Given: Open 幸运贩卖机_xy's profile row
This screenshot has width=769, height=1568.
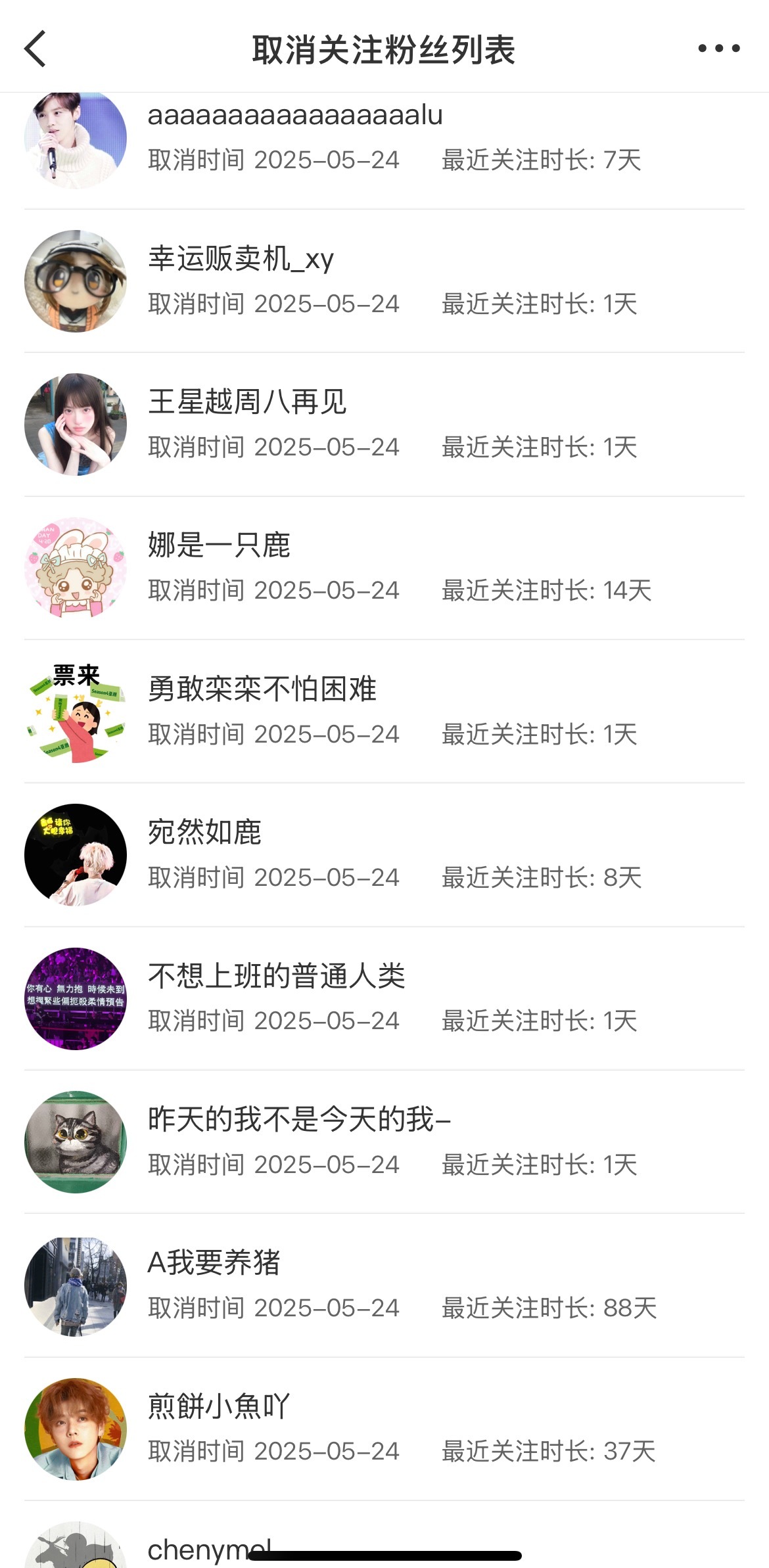Looking at the screenshot, I should click(384, 281).
